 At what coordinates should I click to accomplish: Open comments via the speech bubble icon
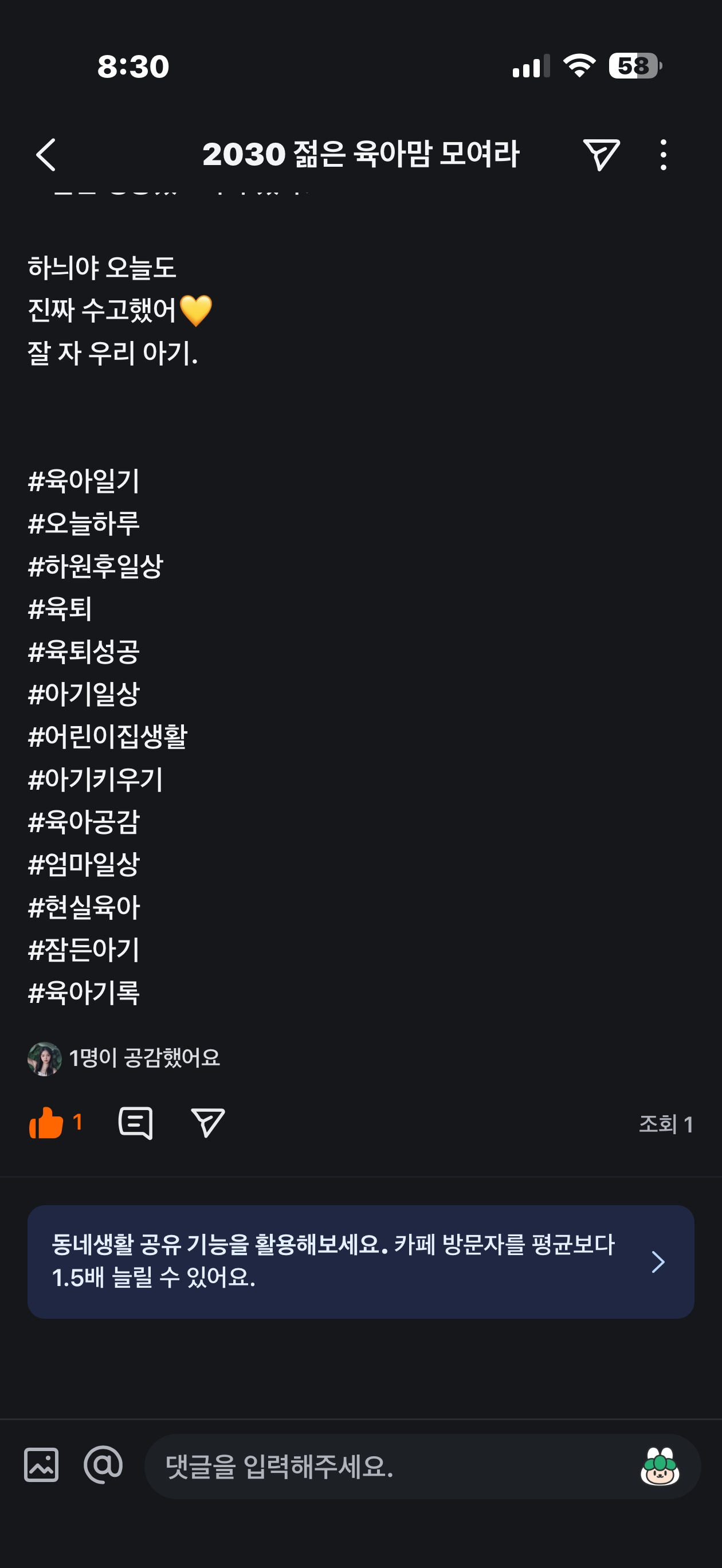click(135, 1123)
